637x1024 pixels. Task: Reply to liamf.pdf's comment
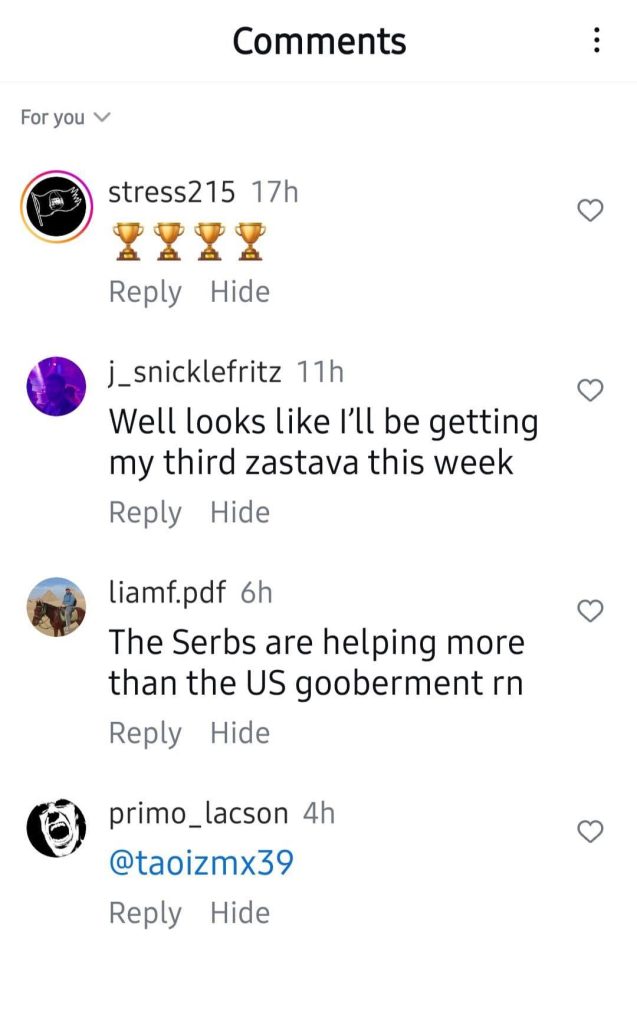pyautogui.click(x=145, y=733)
